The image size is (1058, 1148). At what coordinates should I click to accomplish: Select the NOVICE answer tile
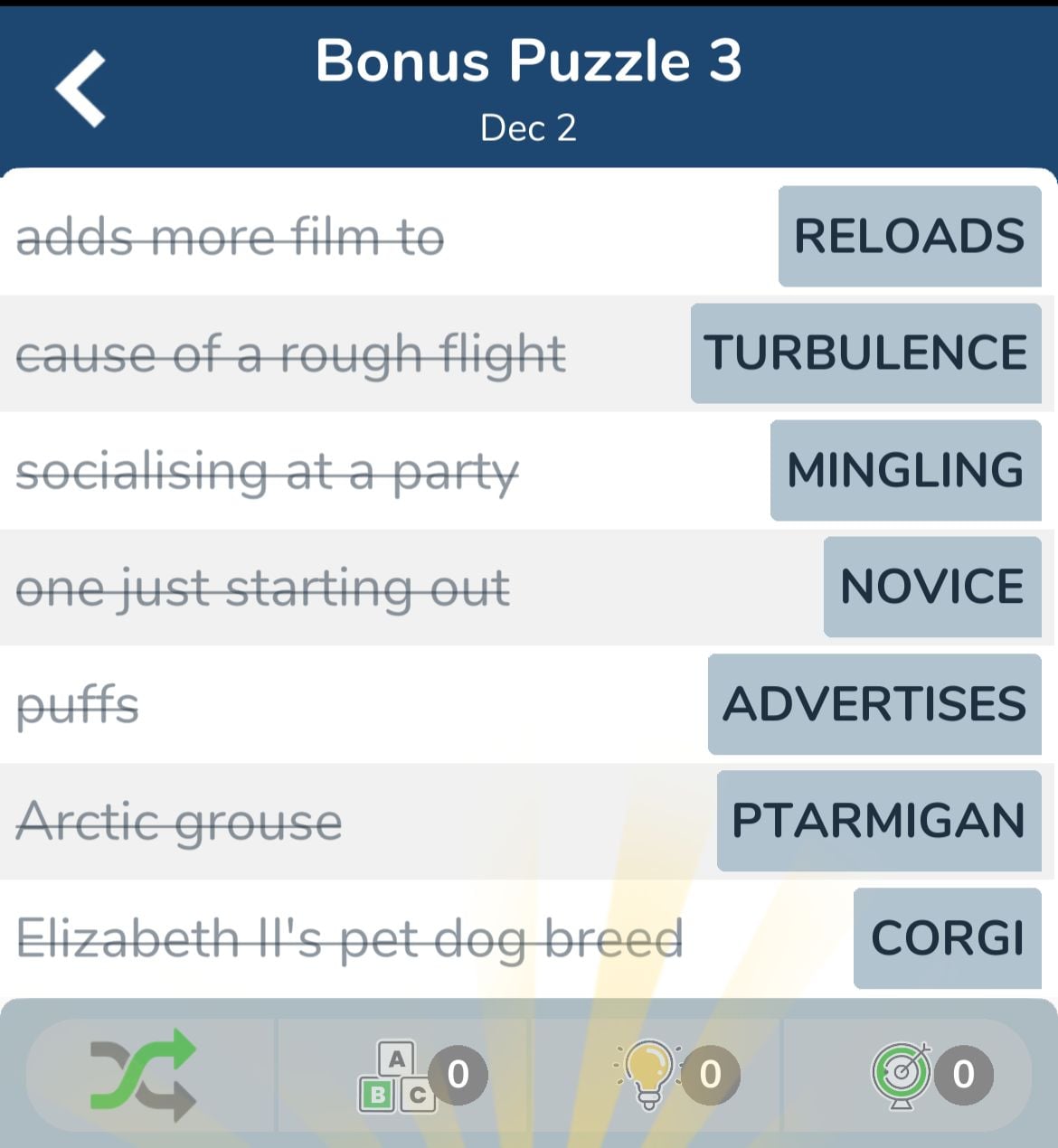[931, 587]
